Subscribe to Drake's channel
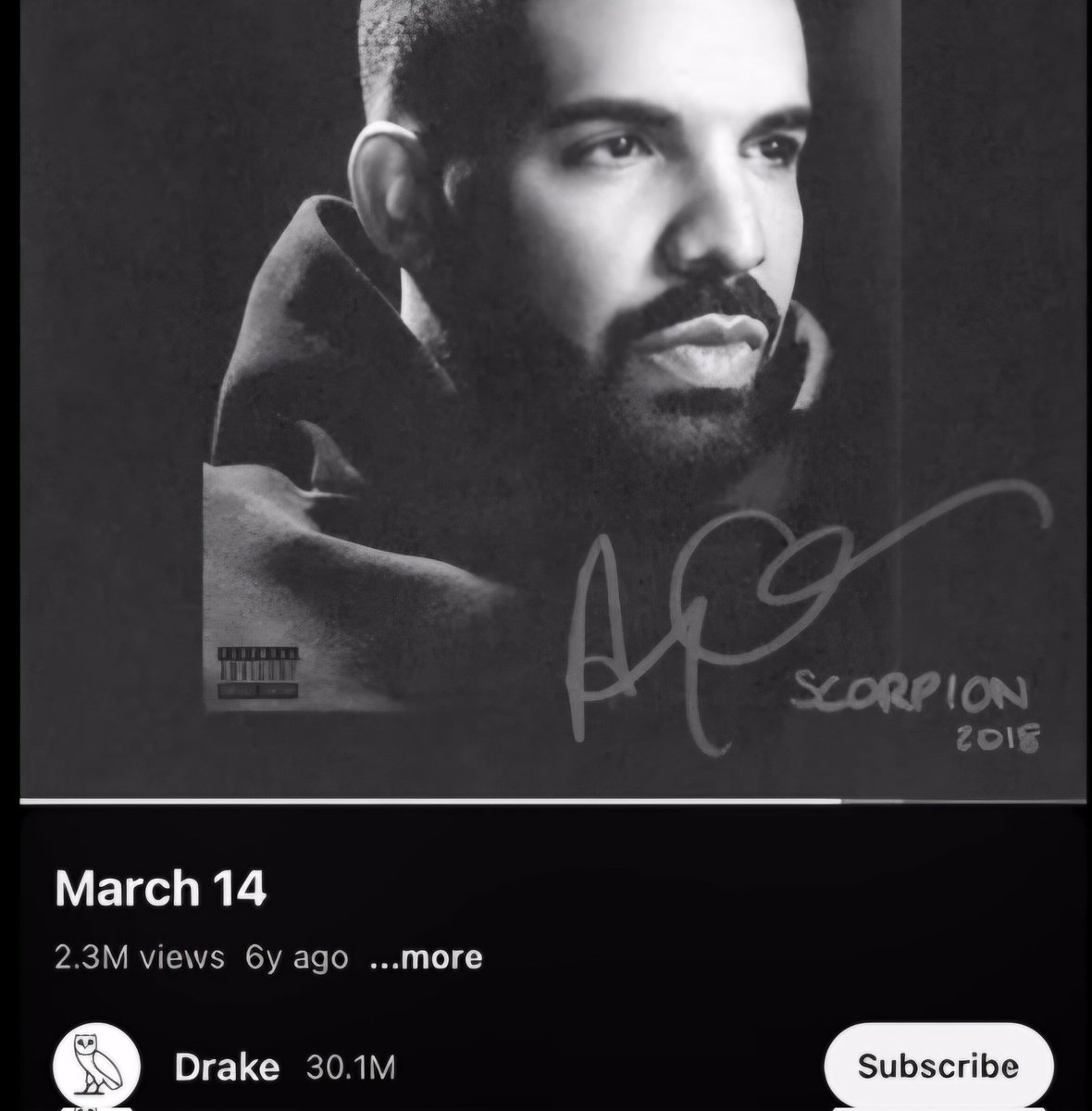This screenshot has height=1111, width=1092. 938,1066
